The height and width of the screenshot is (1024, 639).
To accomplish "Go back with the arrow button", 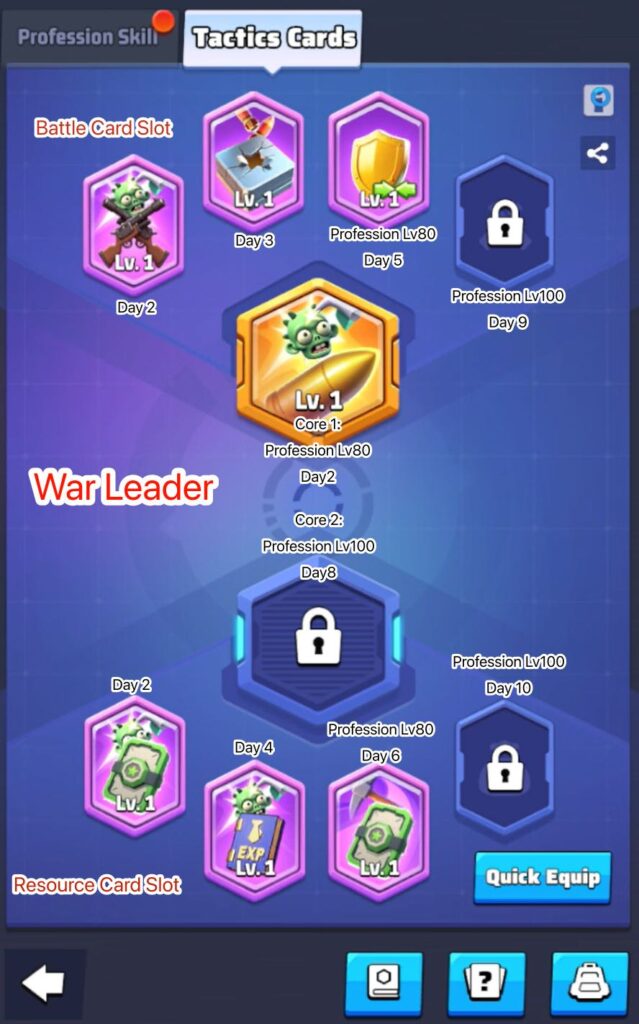I will 43,984.
